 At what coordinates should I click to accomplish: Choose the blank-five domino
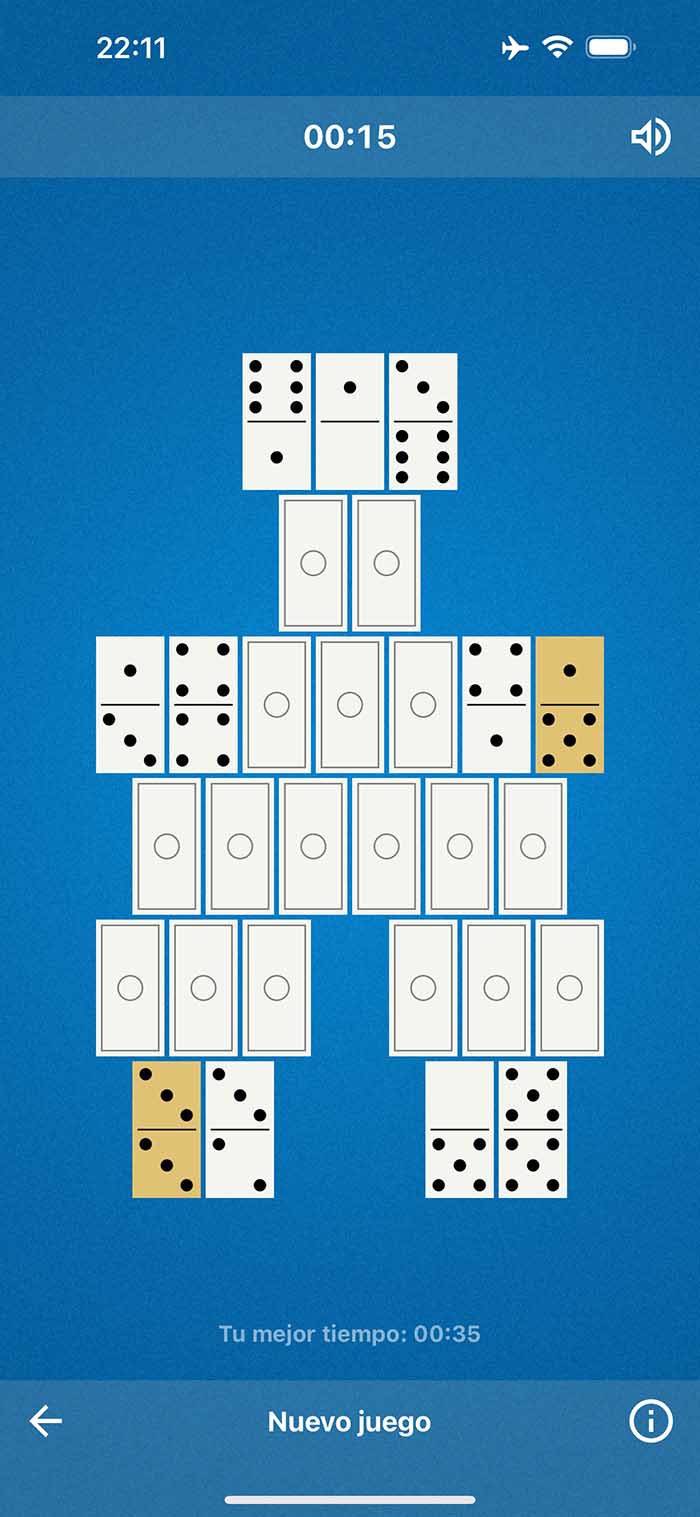[459, 1129]
